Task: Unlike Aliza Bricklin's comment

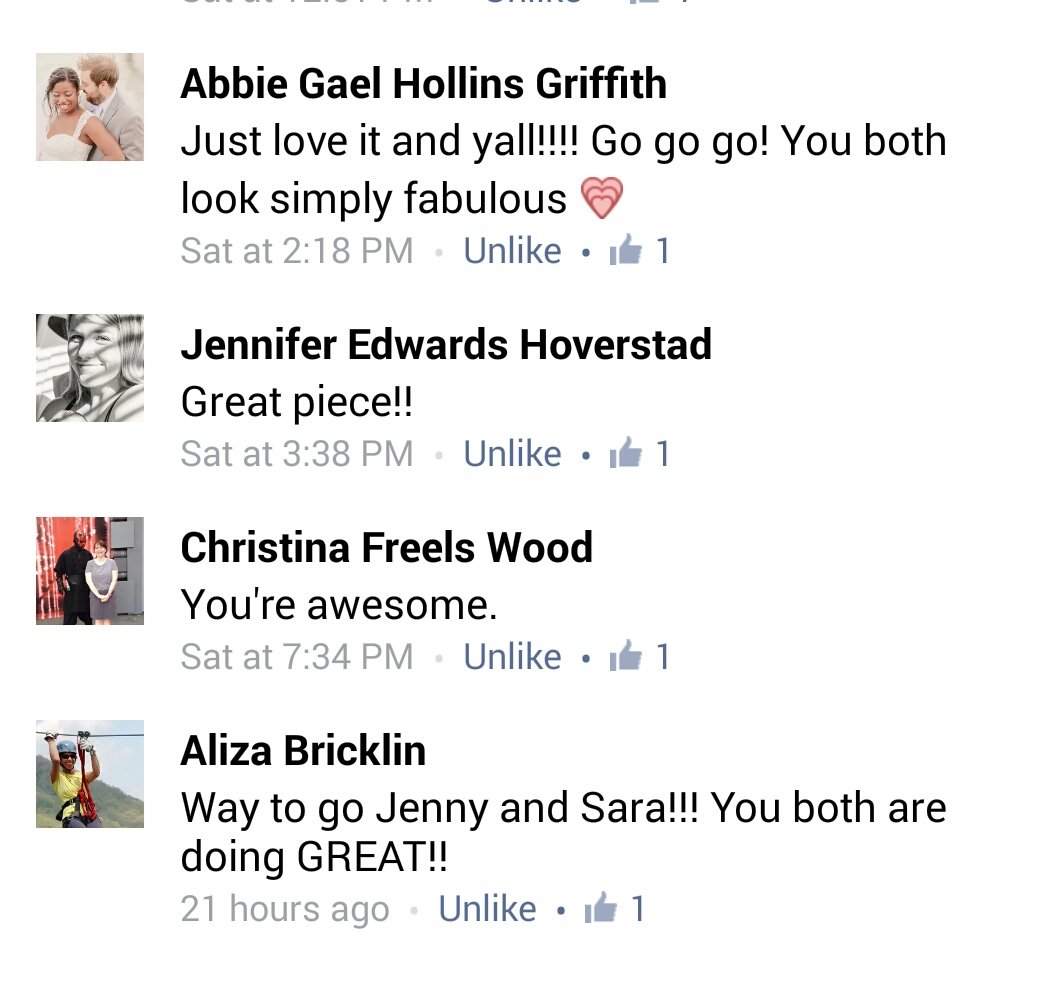Action: (487, 909)
